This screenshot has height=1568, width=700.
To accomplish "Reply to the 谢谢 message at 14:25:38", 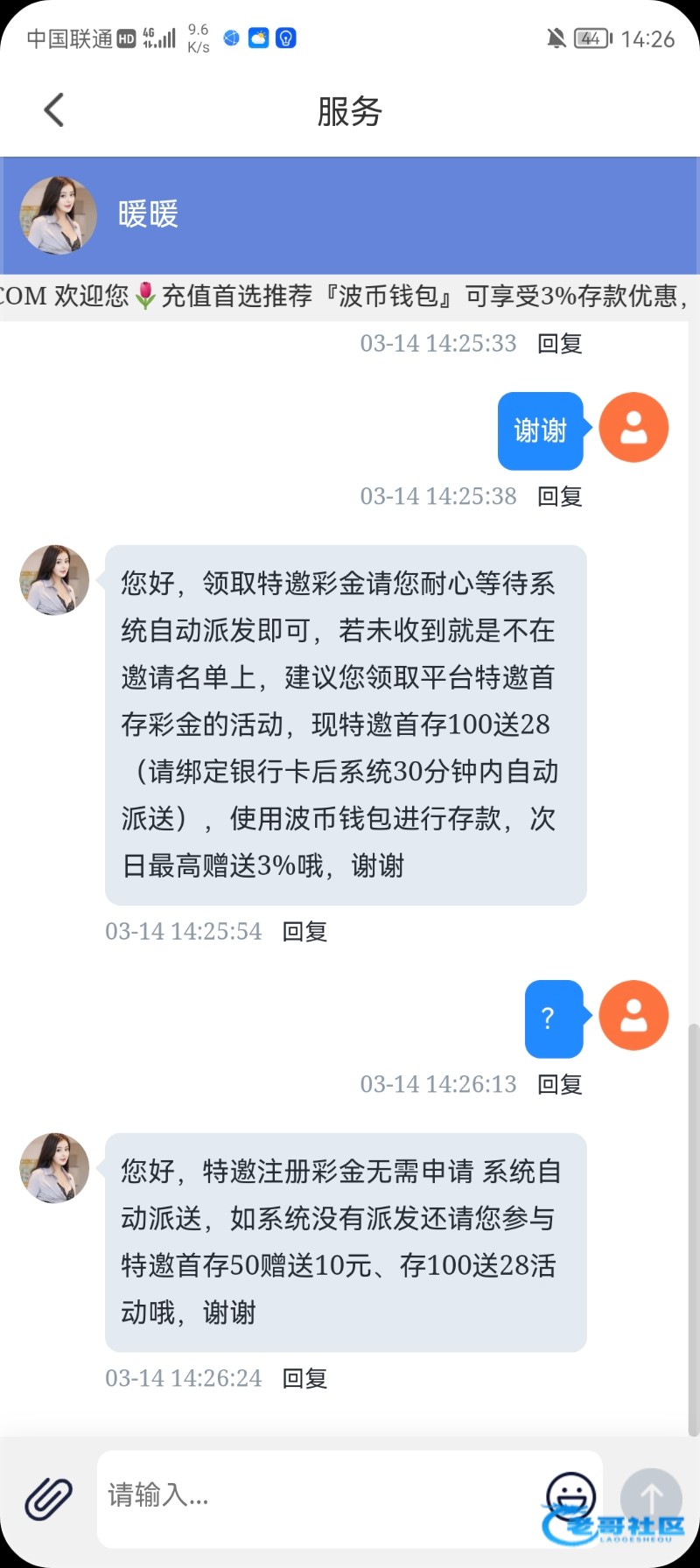I will [560, 497].
